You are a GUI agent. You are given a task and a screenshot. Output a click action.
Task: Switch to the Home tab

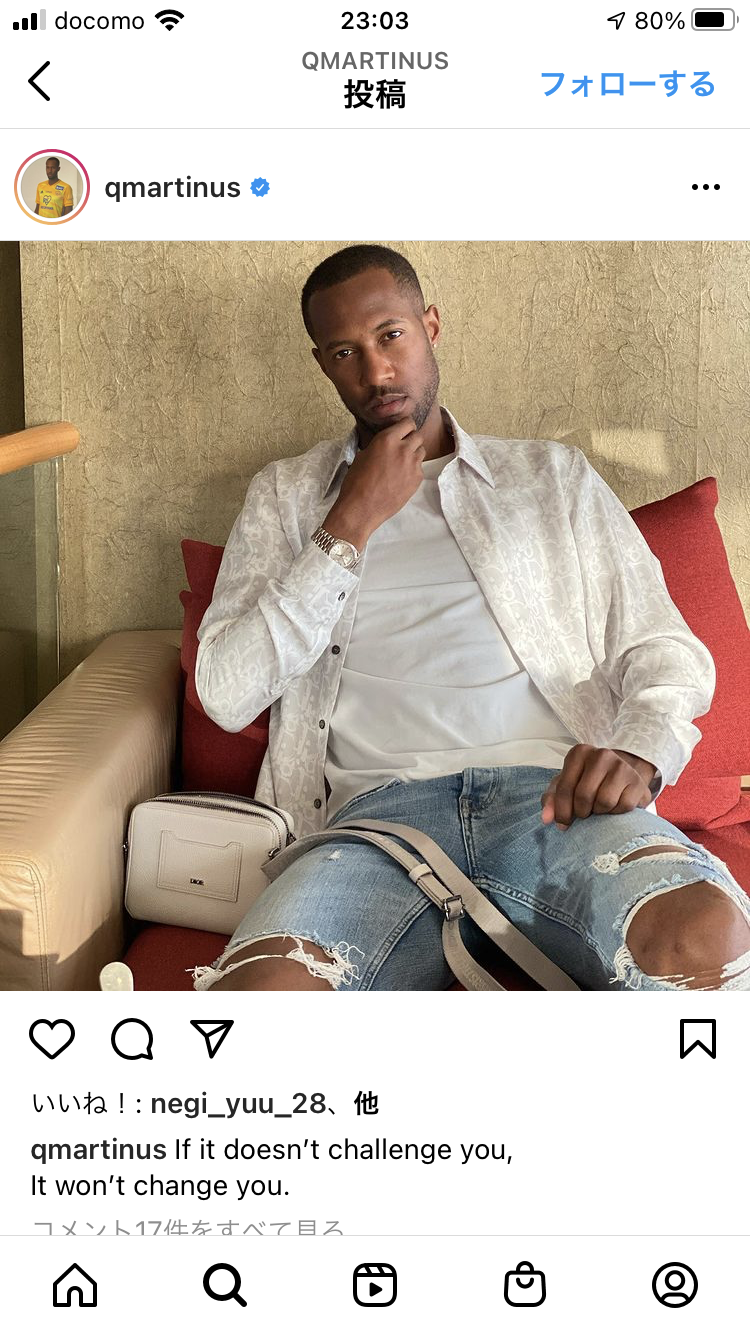[x=75, y=1285]
